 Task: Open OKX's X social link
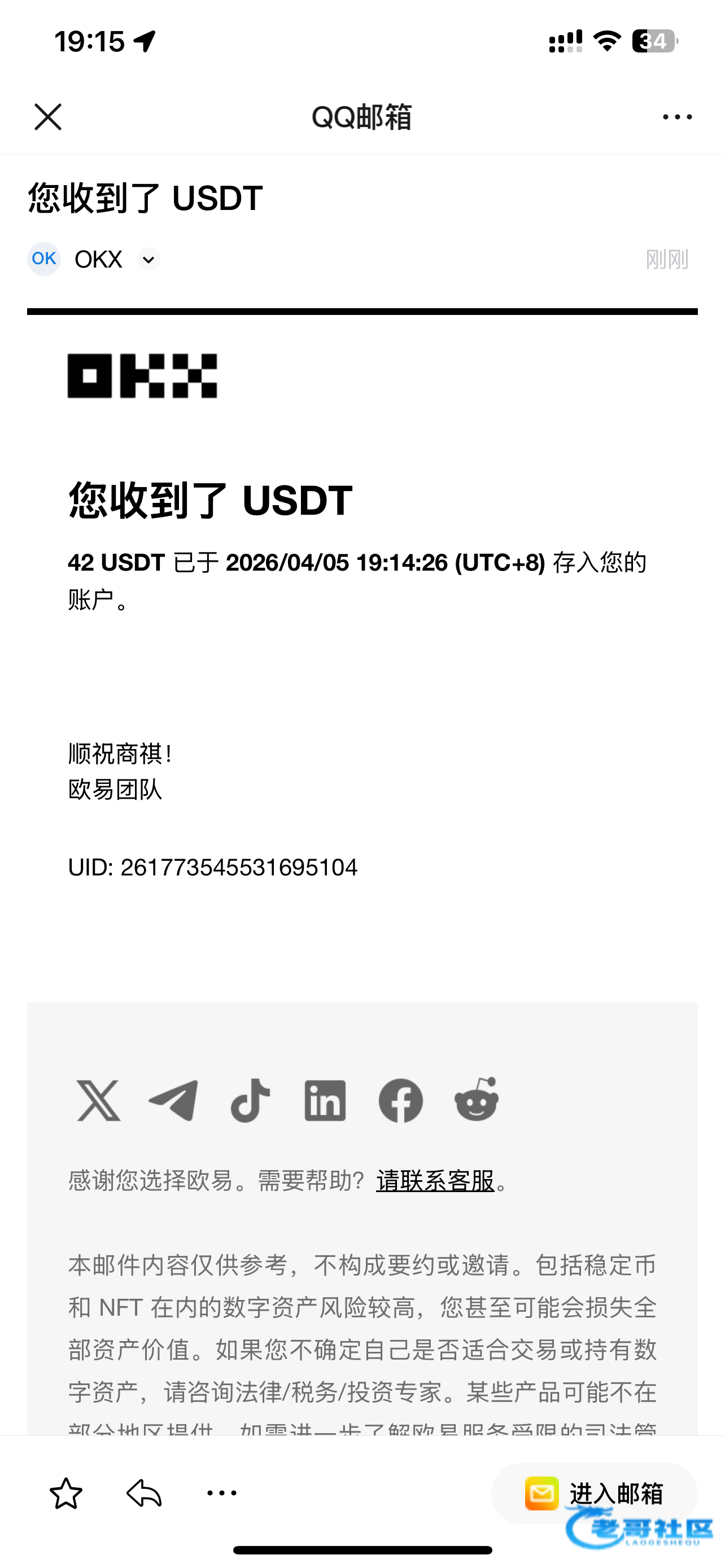click(99, 1101)
